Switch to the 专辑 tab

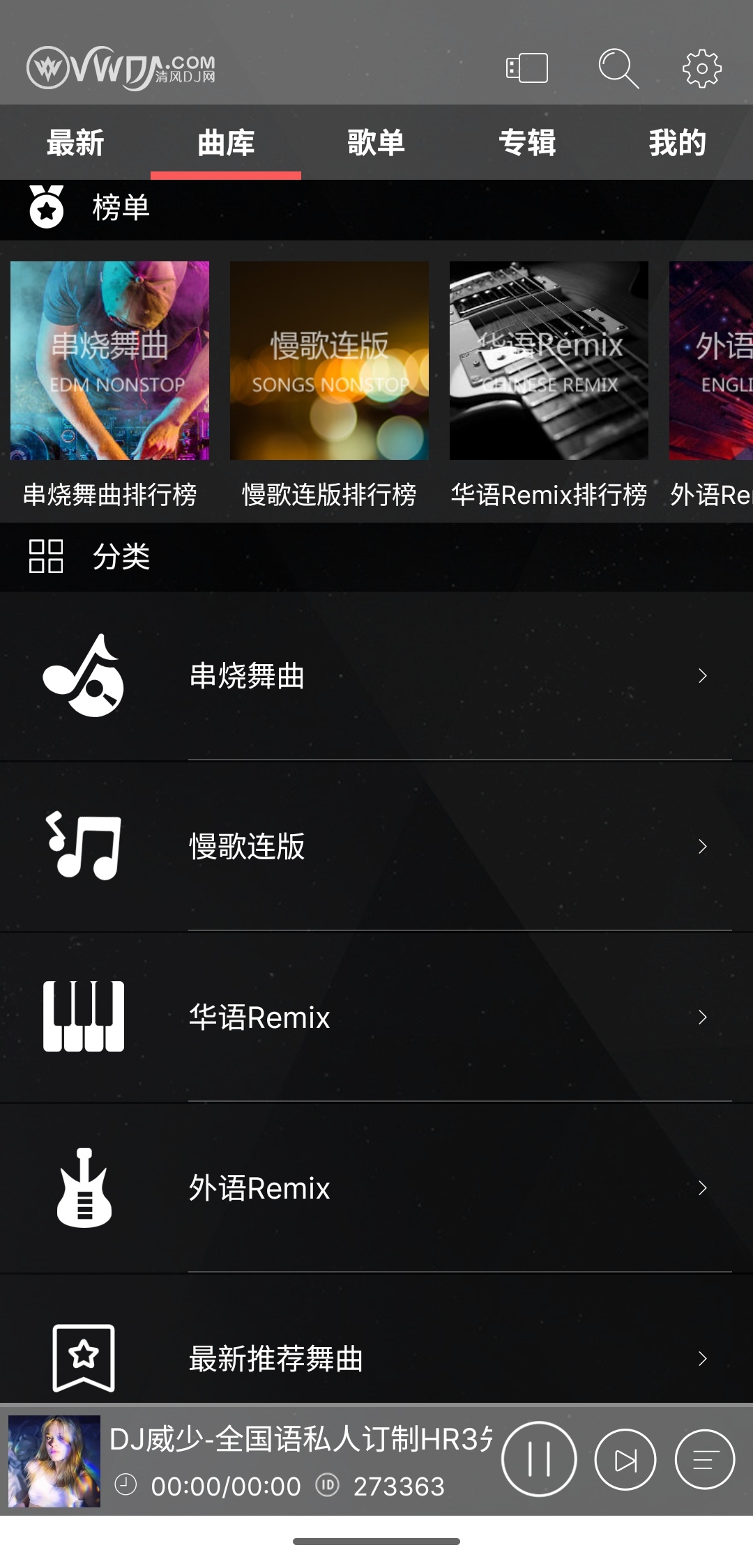(x=527, y=143)
